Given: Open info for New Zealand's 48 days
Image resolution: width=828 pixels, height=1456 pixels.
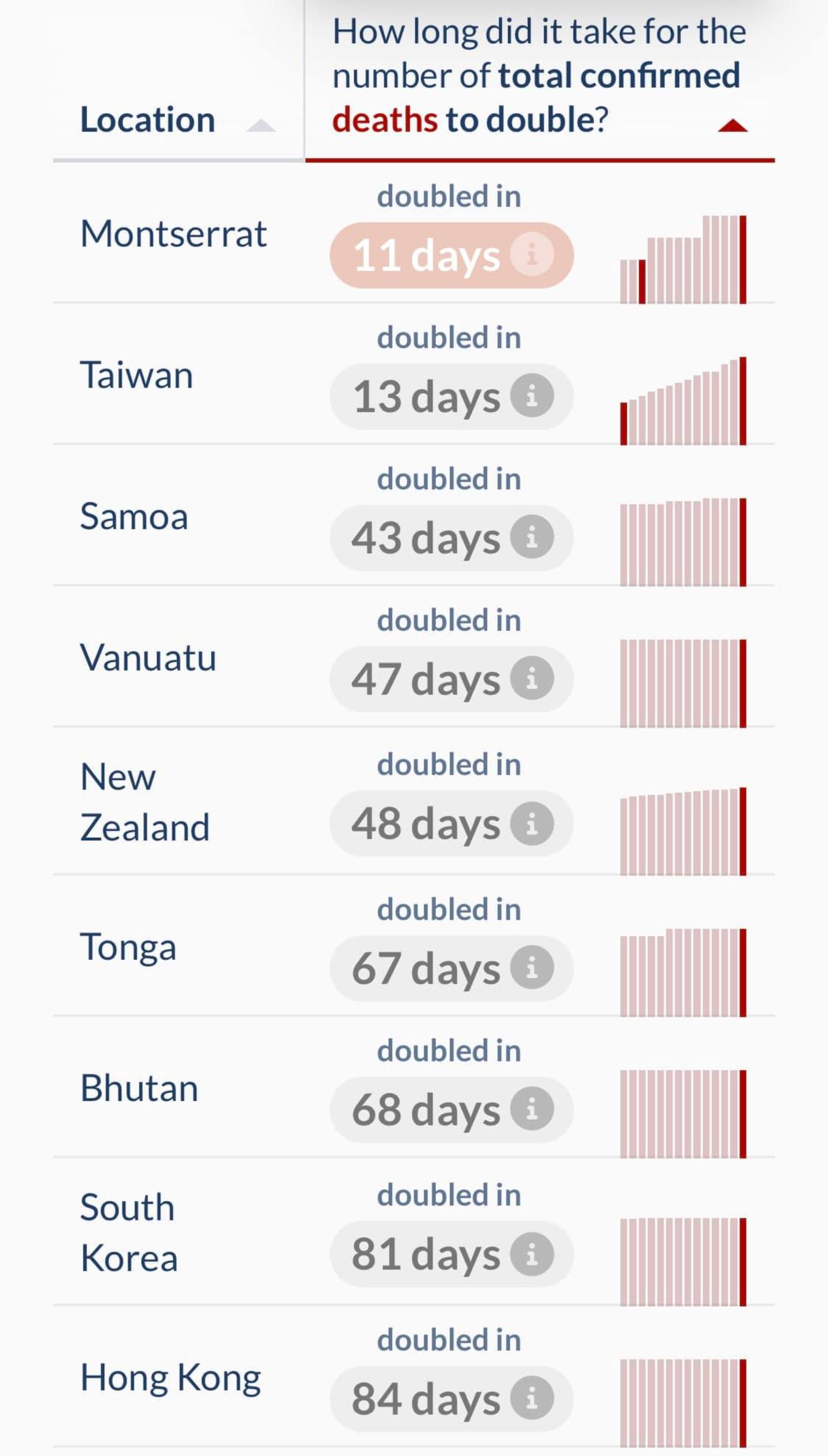Looking at the screenshot, I should point(532,823).
